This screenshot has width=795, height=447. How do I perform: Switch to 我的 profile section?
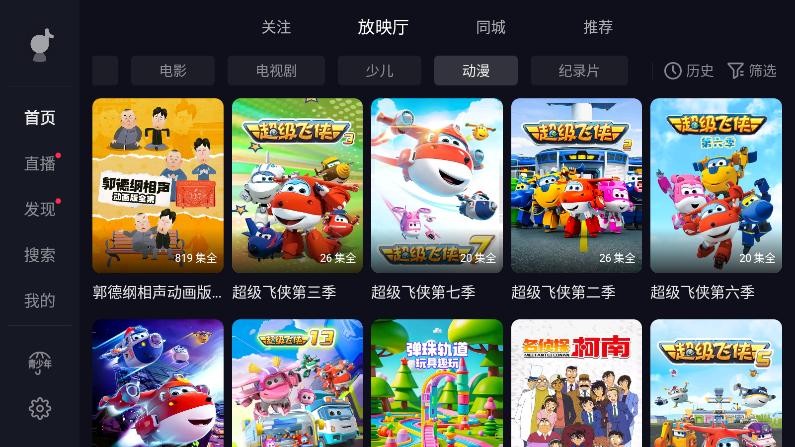pyautogui.click(x=40, y=300)
